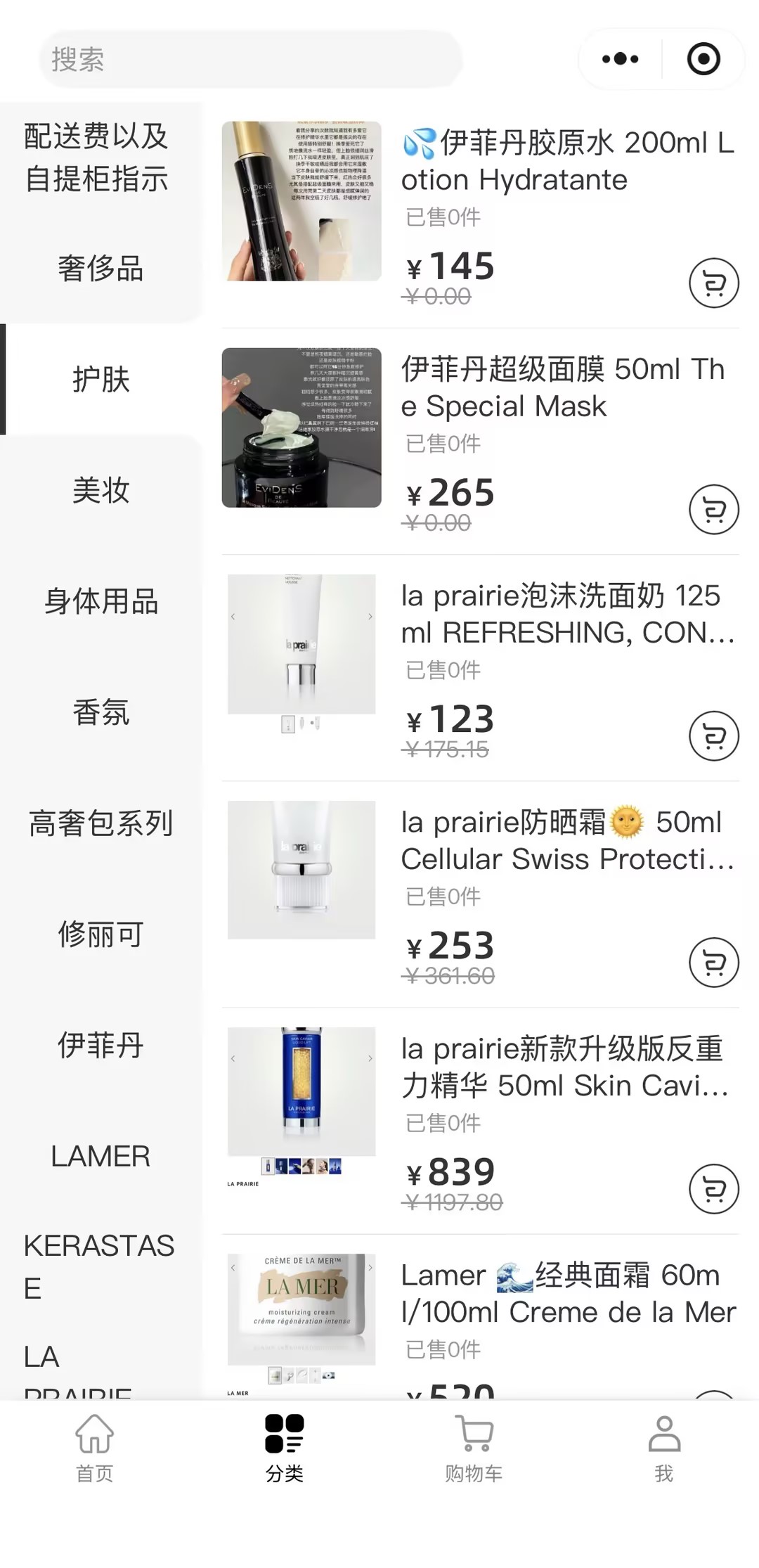Add la prairie泡沫洗面奶 to cart
This screenshot has width=759, height=1568.
713,736
